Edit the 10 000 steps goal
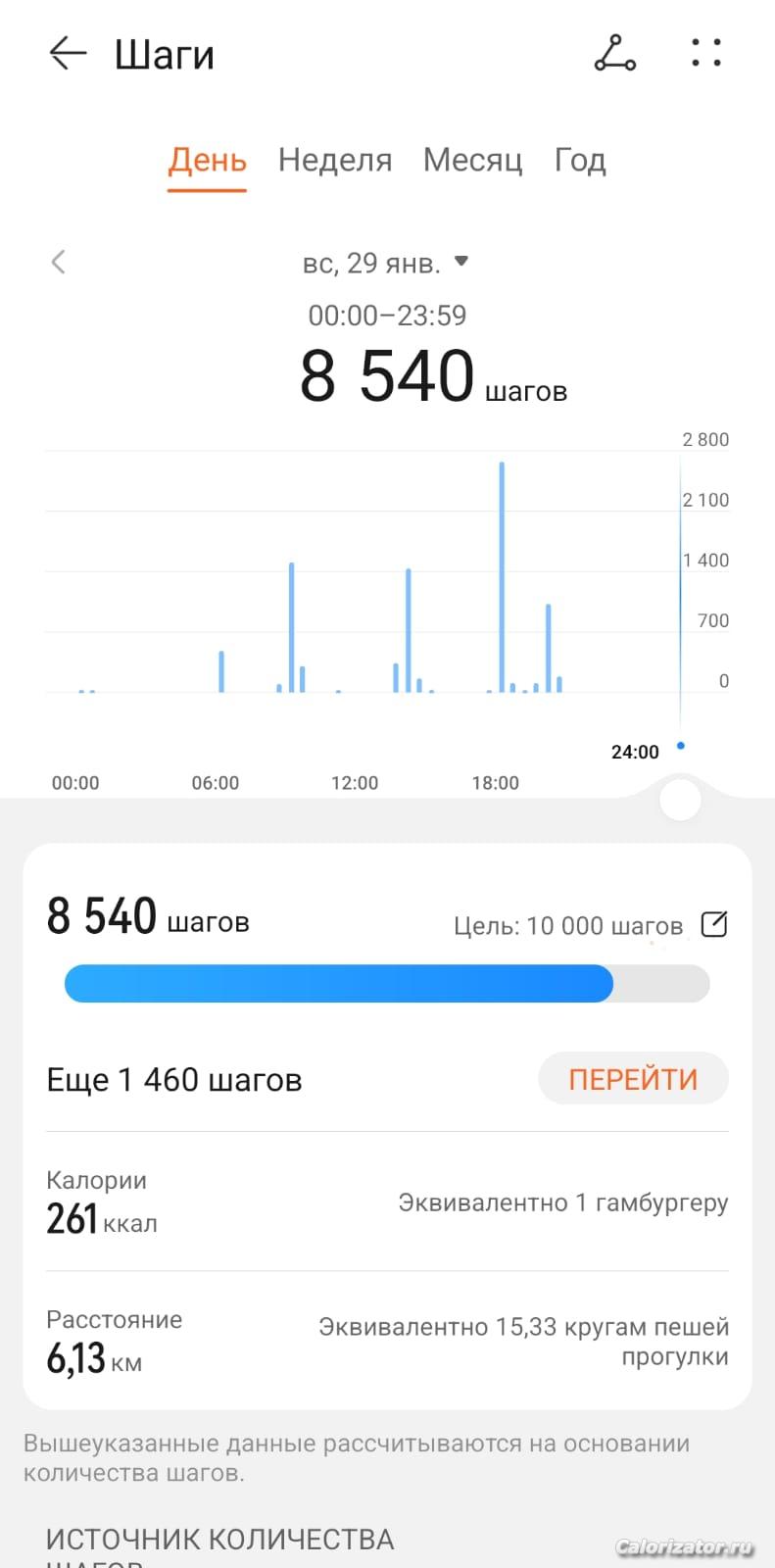The height and width of the screenshot is (1568, 775). tap(714, 924)
